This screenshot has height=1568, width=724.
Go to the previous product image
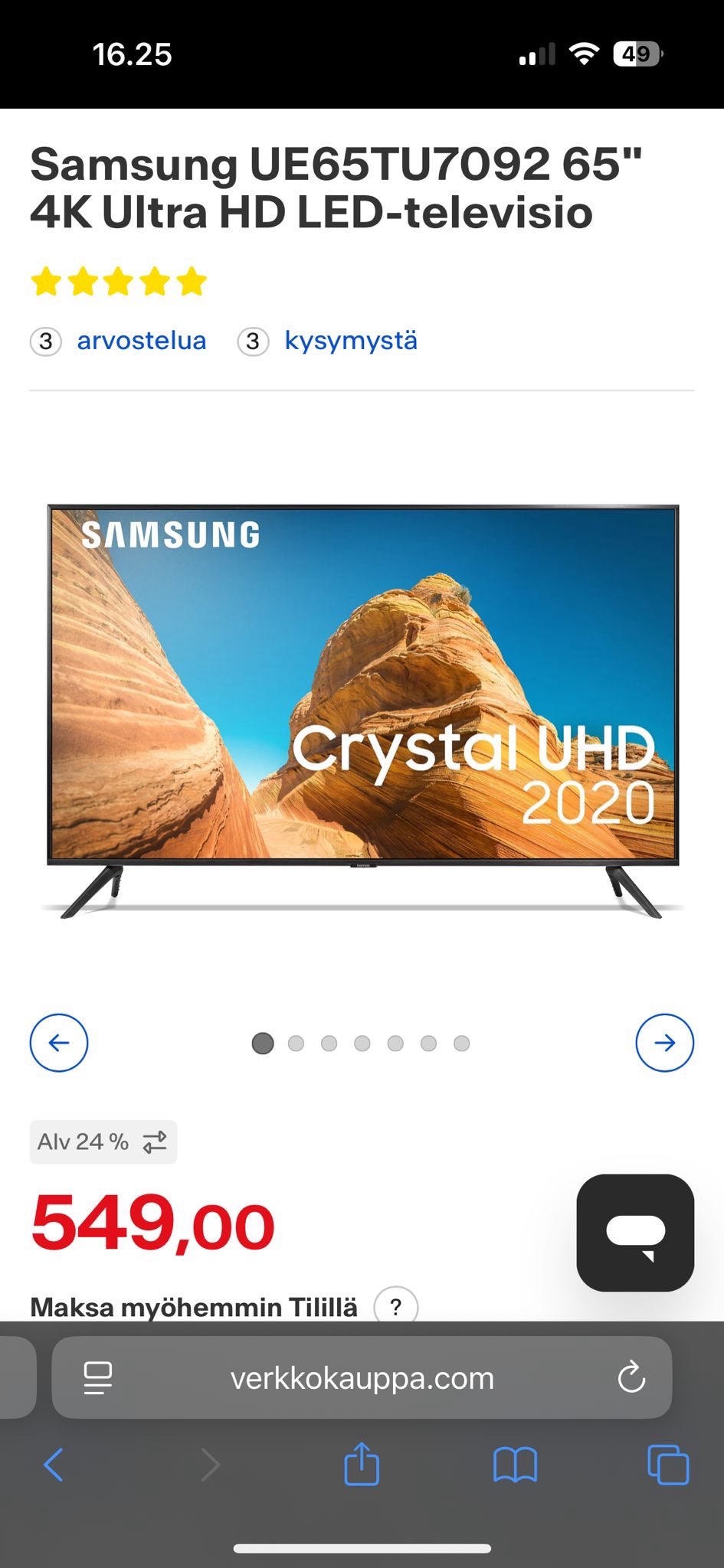(x=59, y=1043)
